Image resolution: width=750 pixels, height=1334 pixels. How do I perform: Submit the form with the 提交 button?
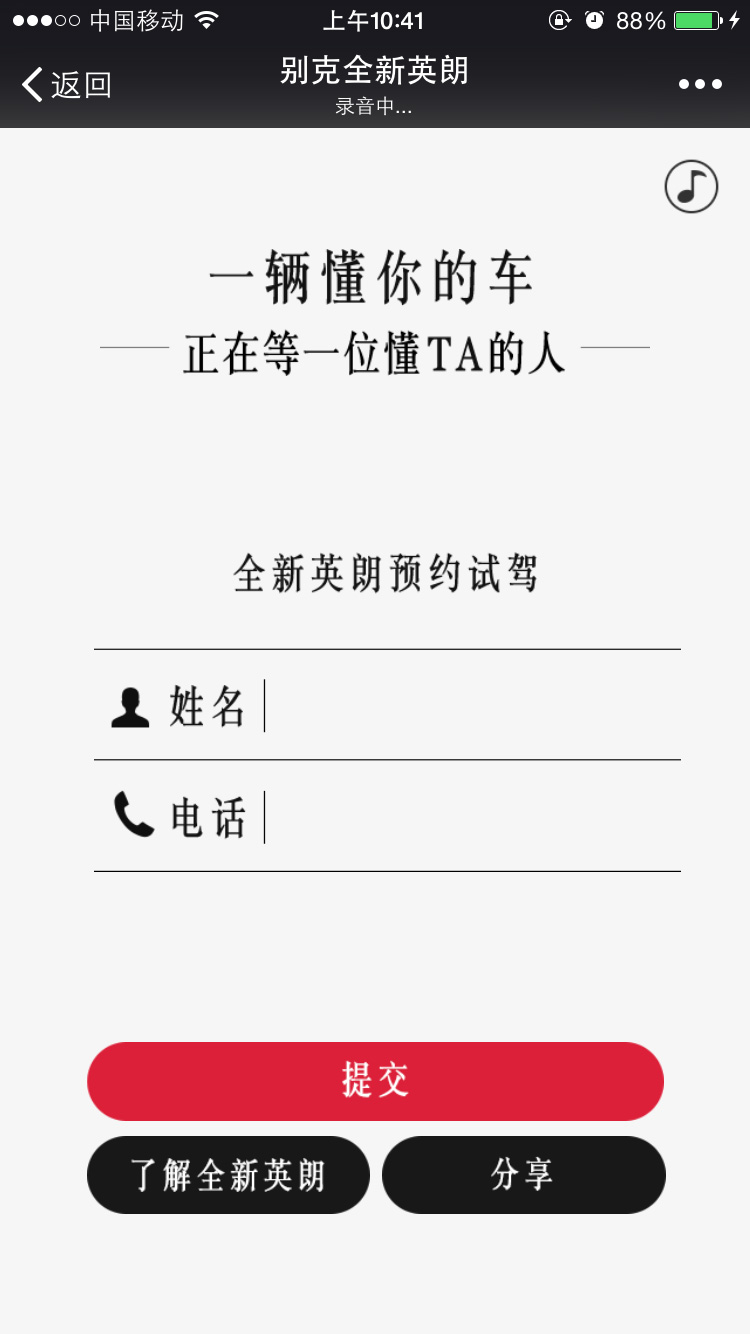tap(375, 1081)
